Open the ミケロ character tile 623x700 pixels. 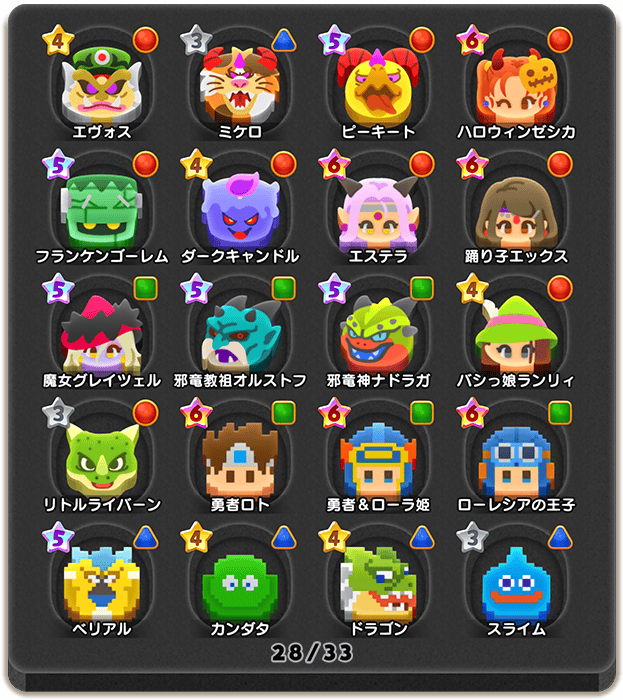coord(241,85)
